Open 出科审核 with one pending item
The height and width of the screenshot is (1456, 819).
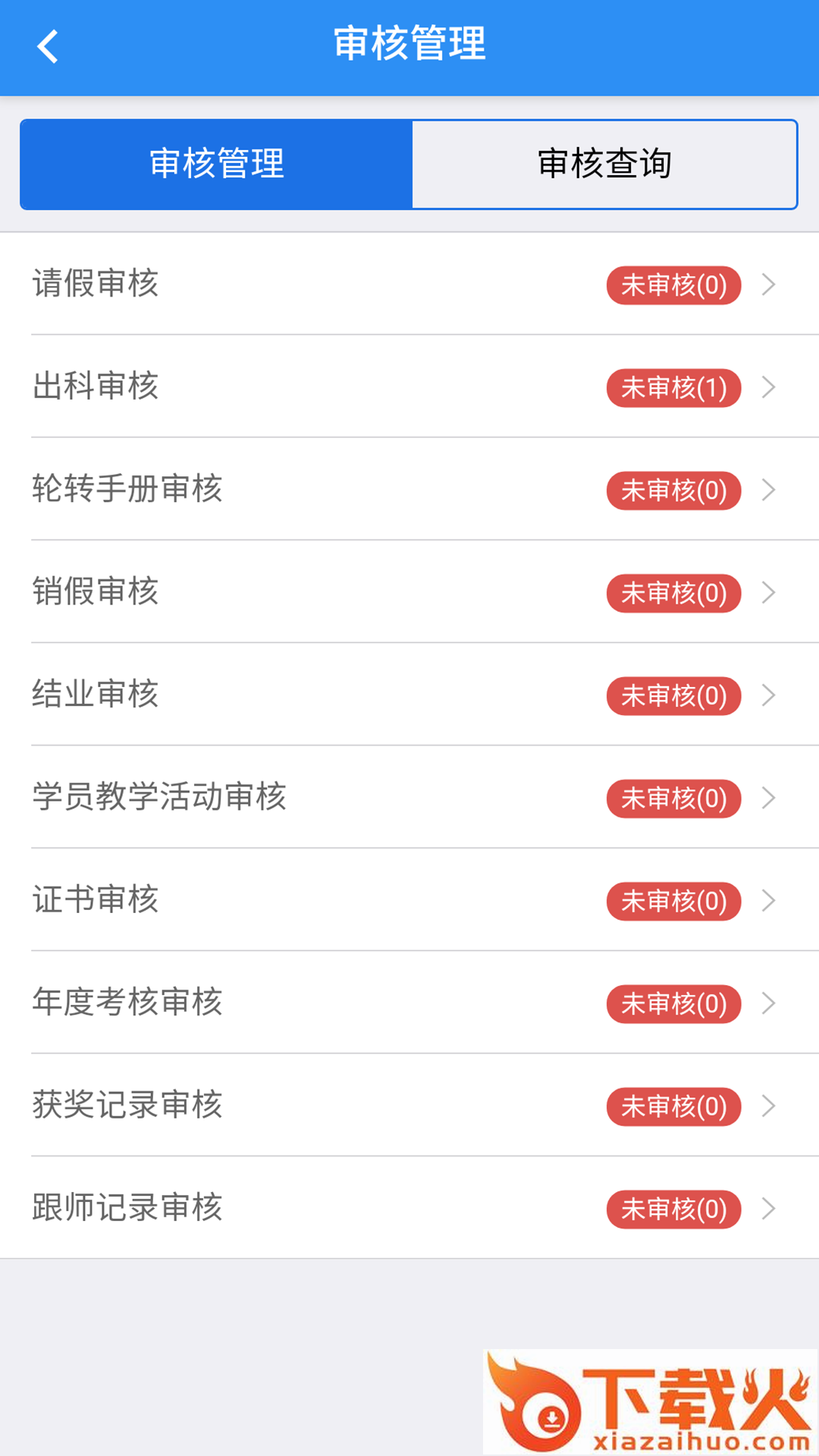click(x=409, y=387)
